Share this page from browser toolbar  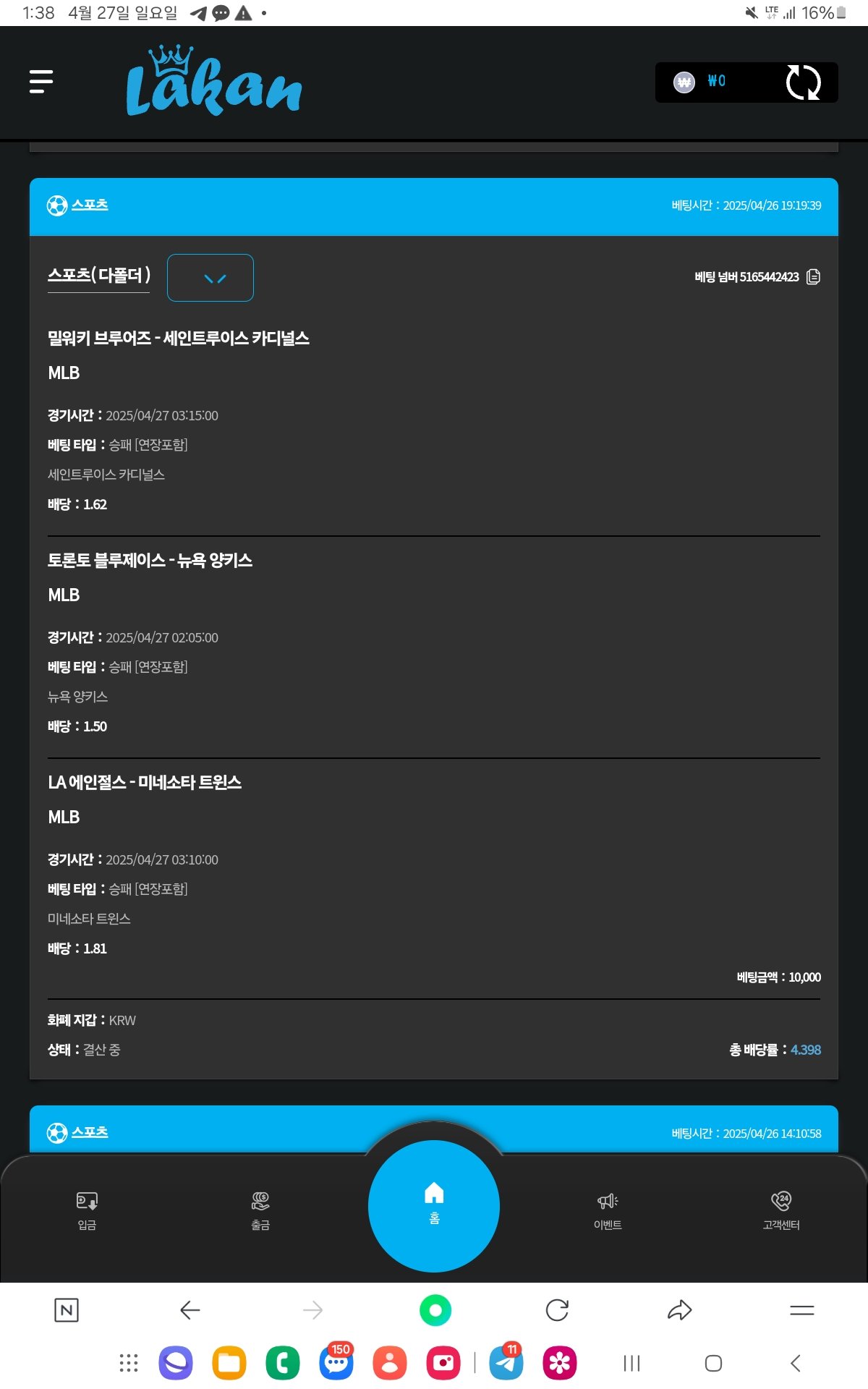(679, 1310)
